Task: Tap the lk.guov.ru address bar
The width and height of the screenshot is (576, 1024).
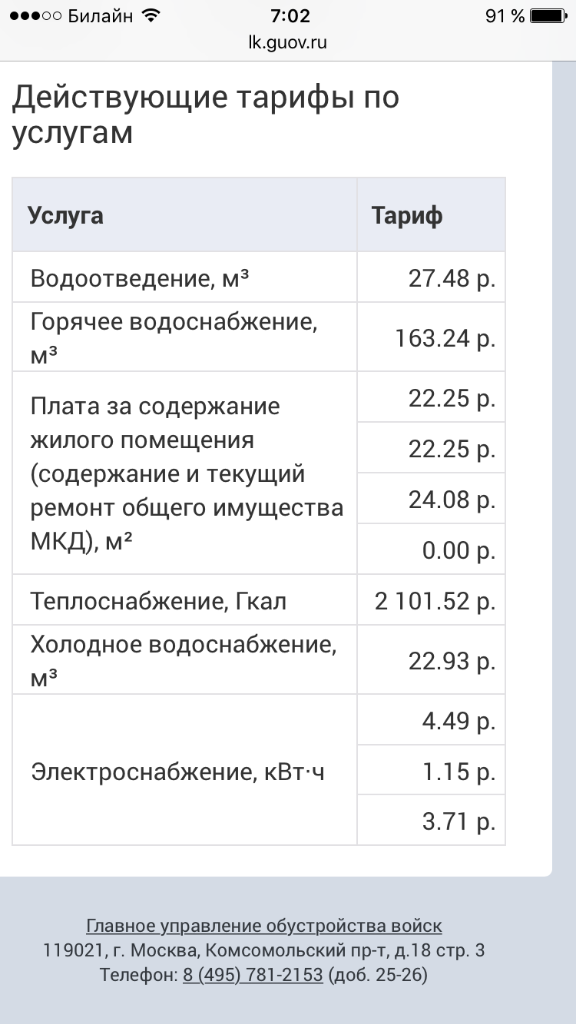Action: [287, 42]
